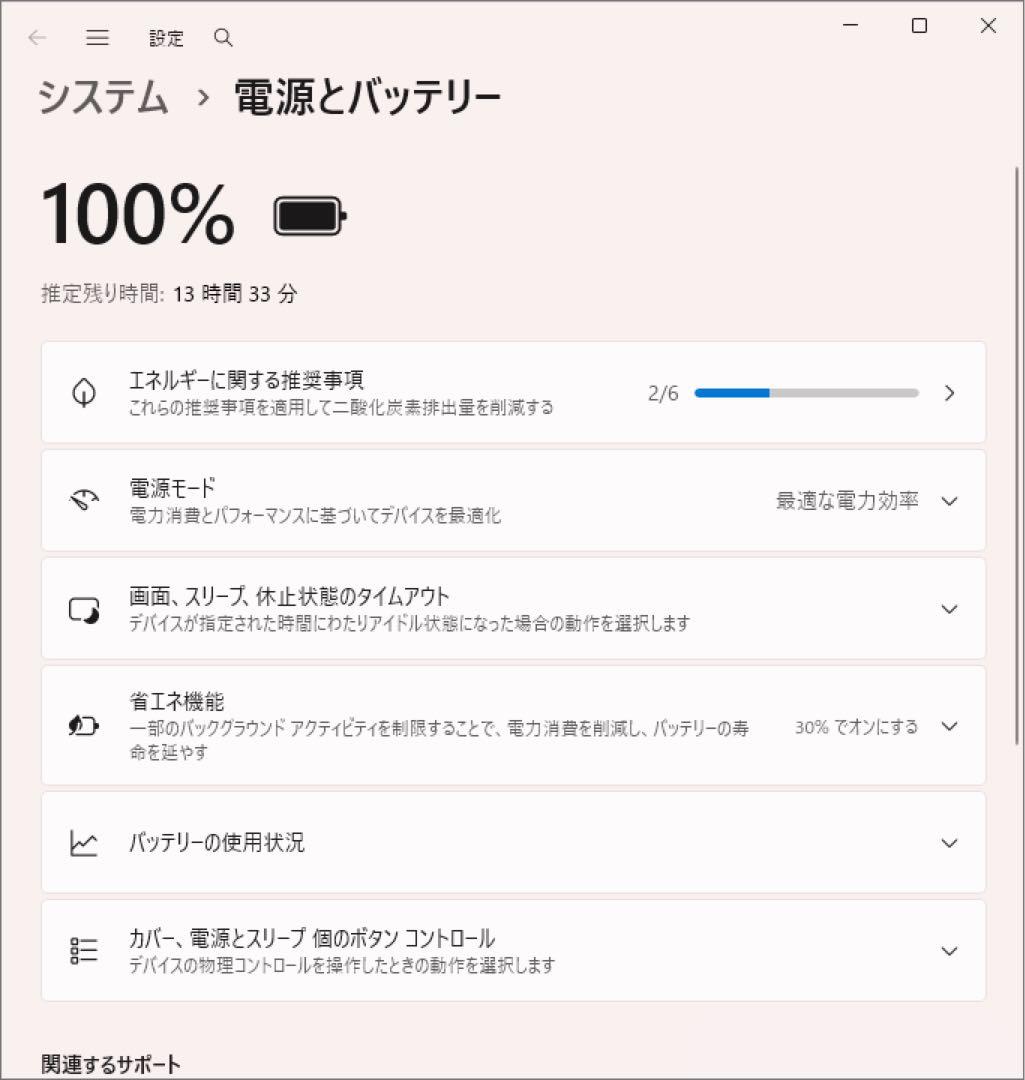Expand the バッテリーの使用状況 section
The image size is (1025, 1080).
[x=948, y=843]
